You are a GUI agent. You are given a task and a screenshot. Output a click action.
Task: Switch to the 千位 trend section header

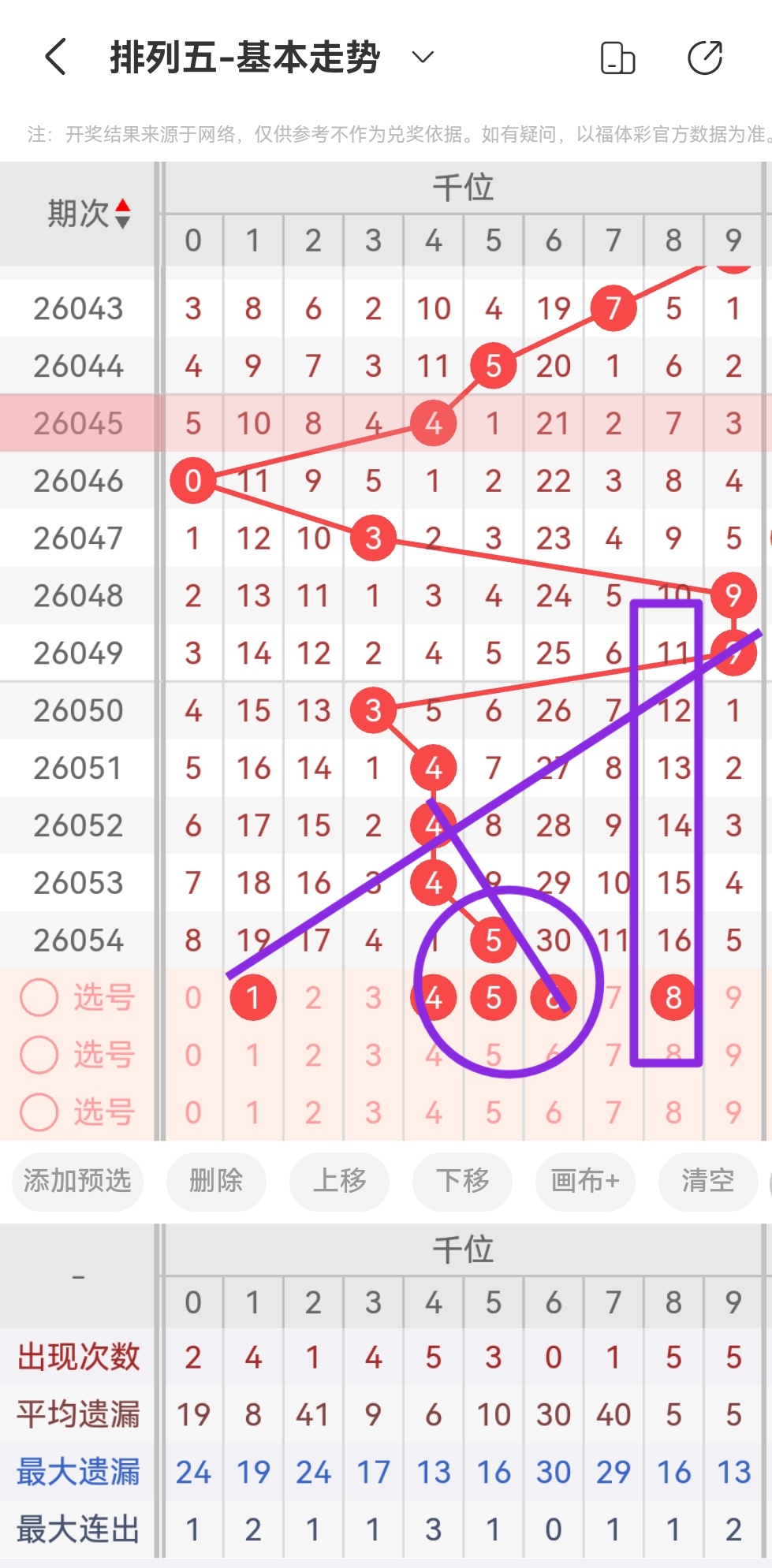[x=464, y=187]
